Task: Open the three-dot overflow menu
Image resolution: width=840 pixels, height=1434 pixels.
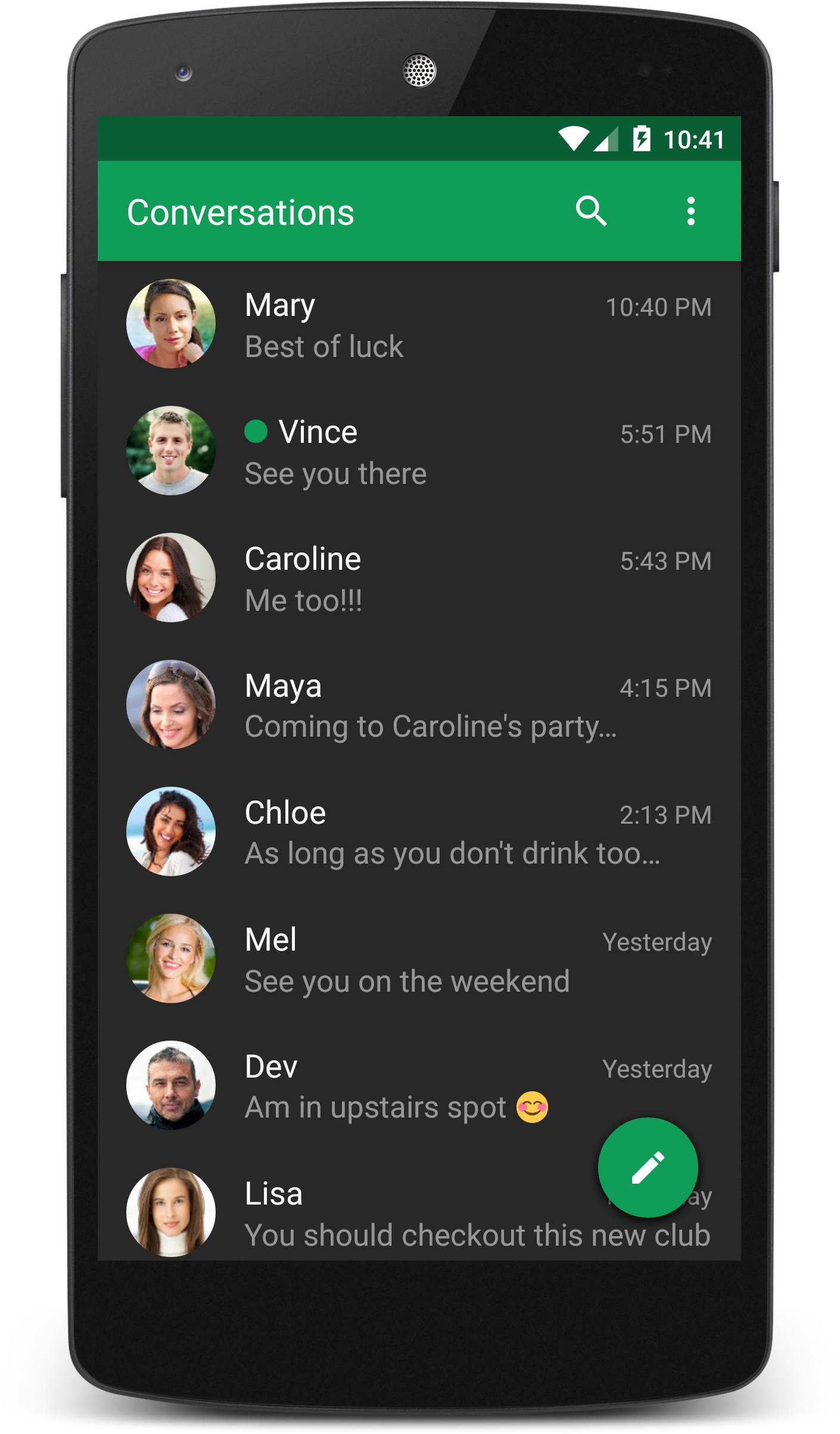Action: 690,211
